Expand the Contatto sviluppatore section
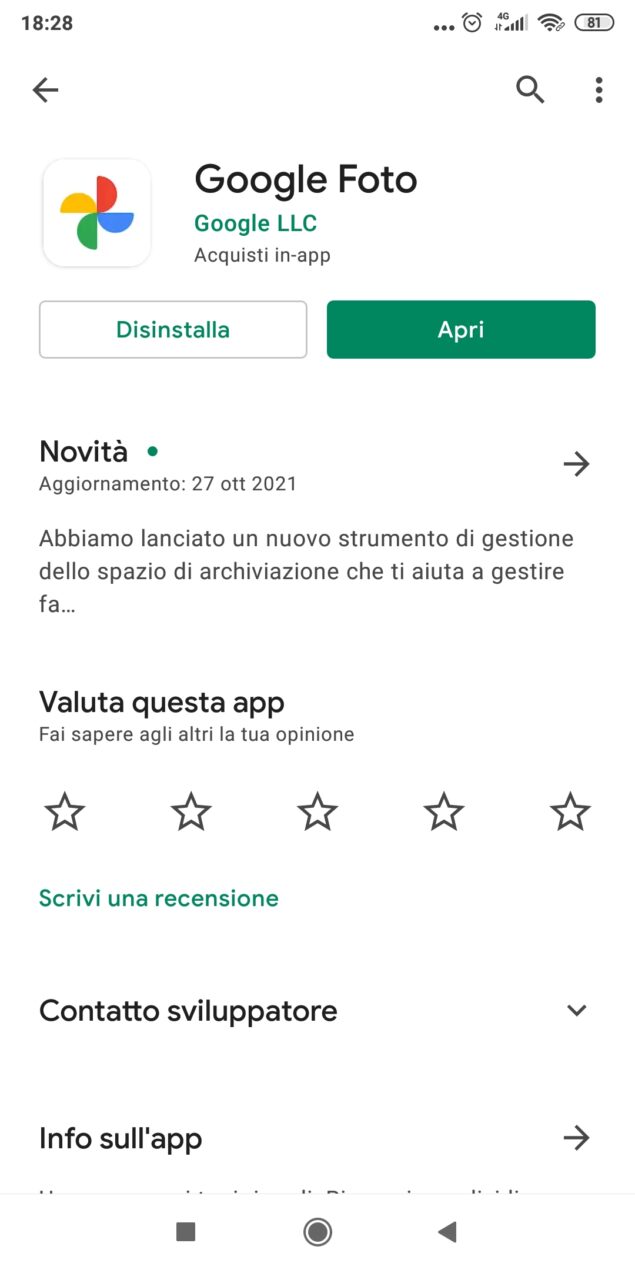The height and width of the screenshot is (1270, 635). (x=576, y=1010)
